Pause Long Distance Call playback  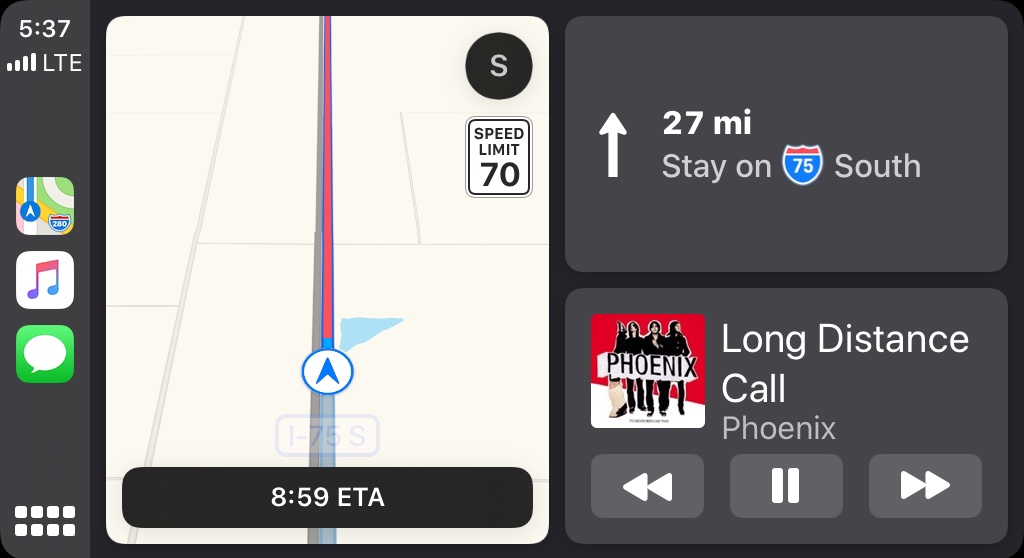click(x=786, y=486)
